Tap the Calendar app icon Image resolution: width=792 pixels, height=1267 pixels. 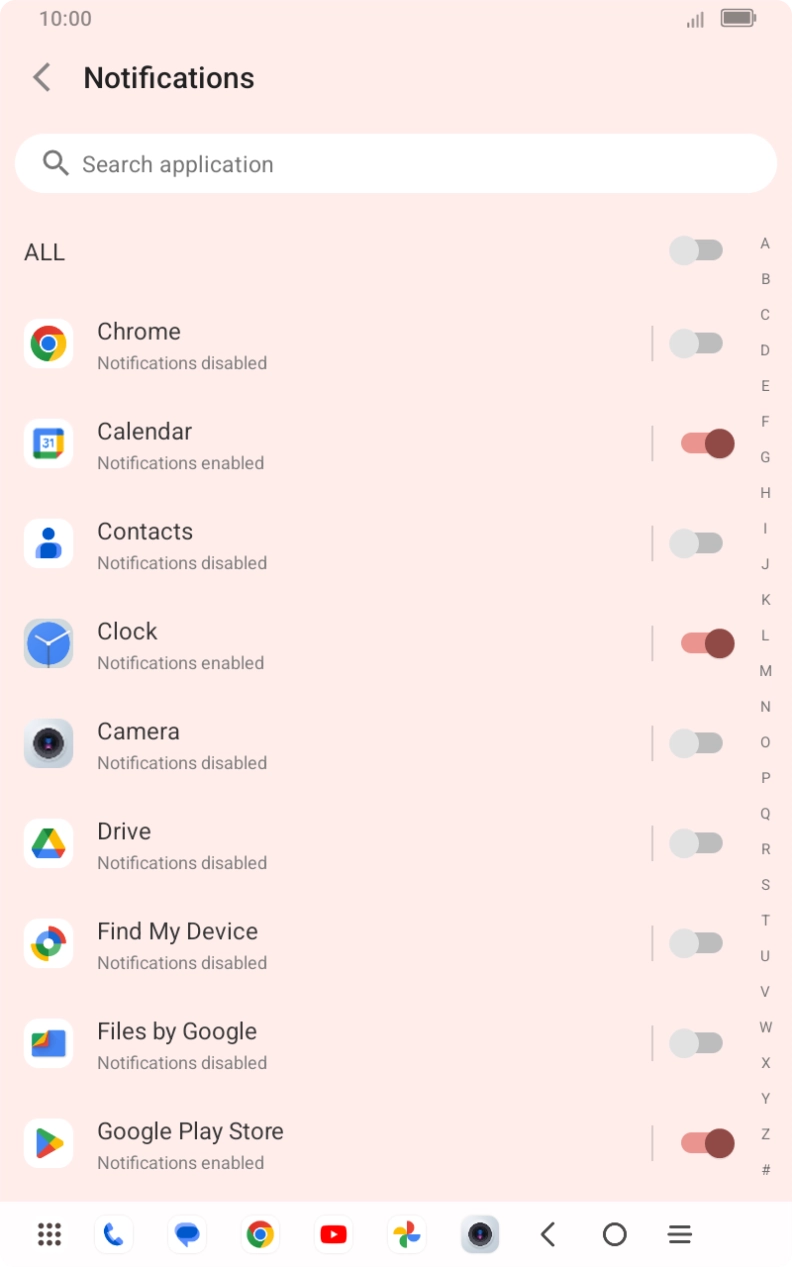(48, 443)
